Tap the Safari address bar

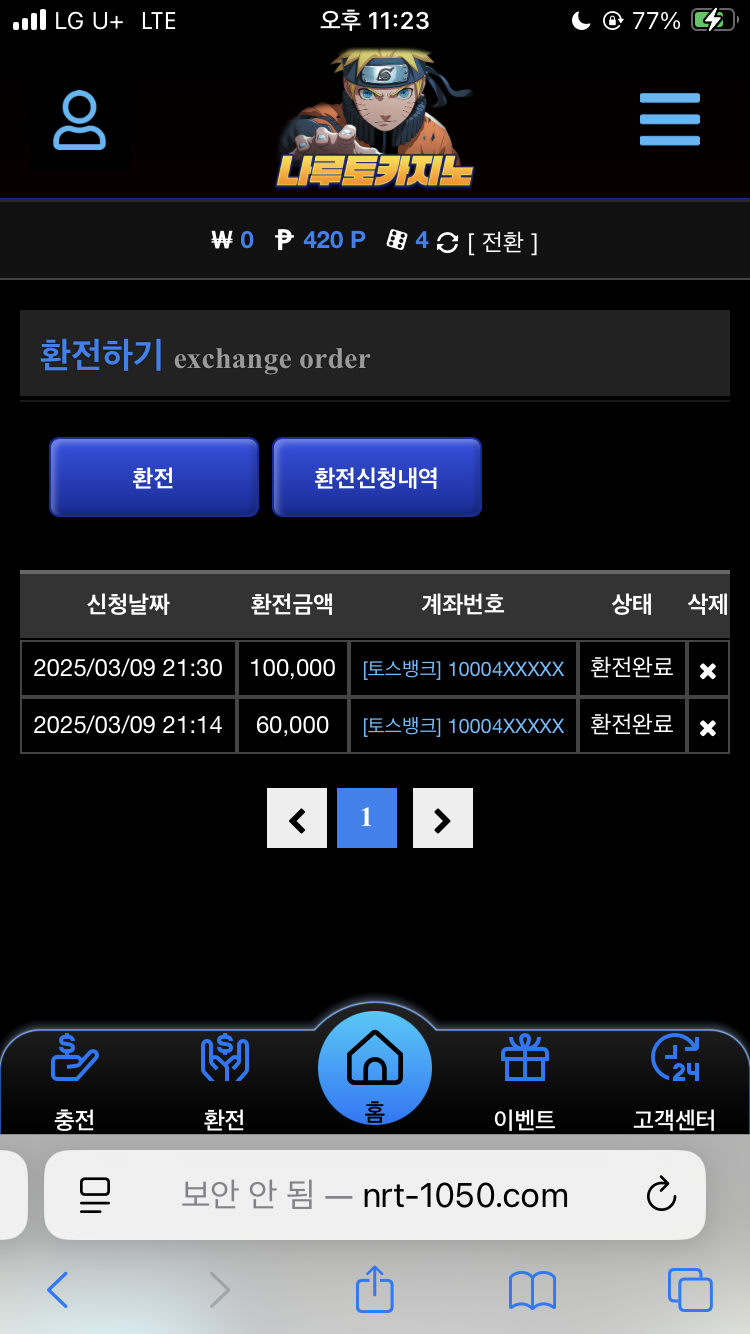375,1195
